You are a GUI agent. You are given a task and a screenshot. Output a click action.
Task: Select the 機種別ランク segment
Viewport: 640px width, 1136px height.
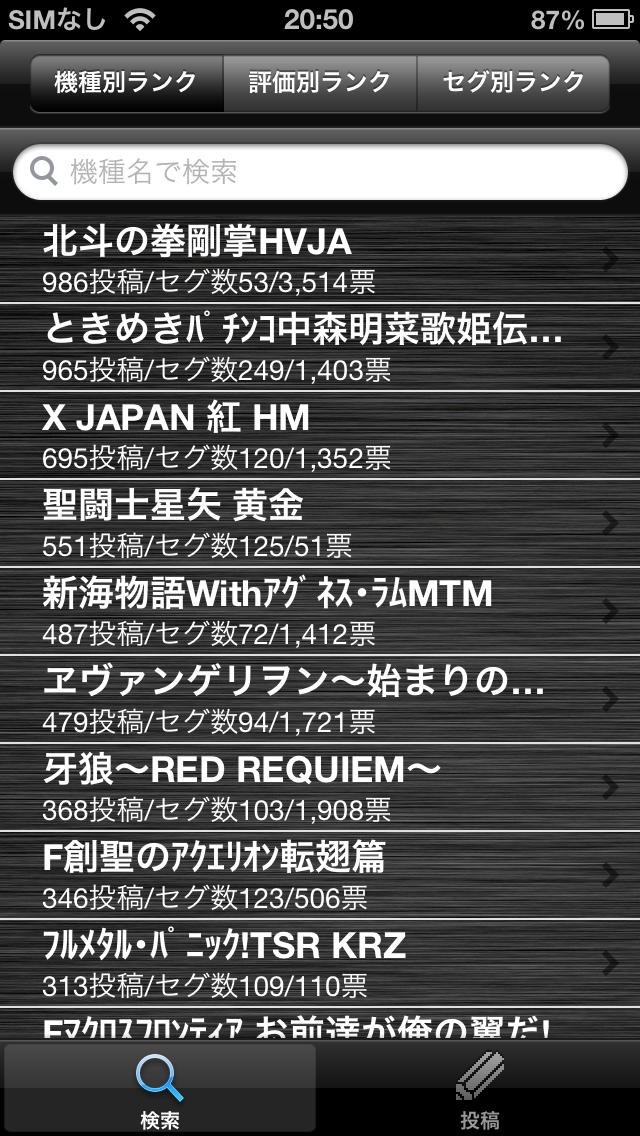click(x=126, y=82)
